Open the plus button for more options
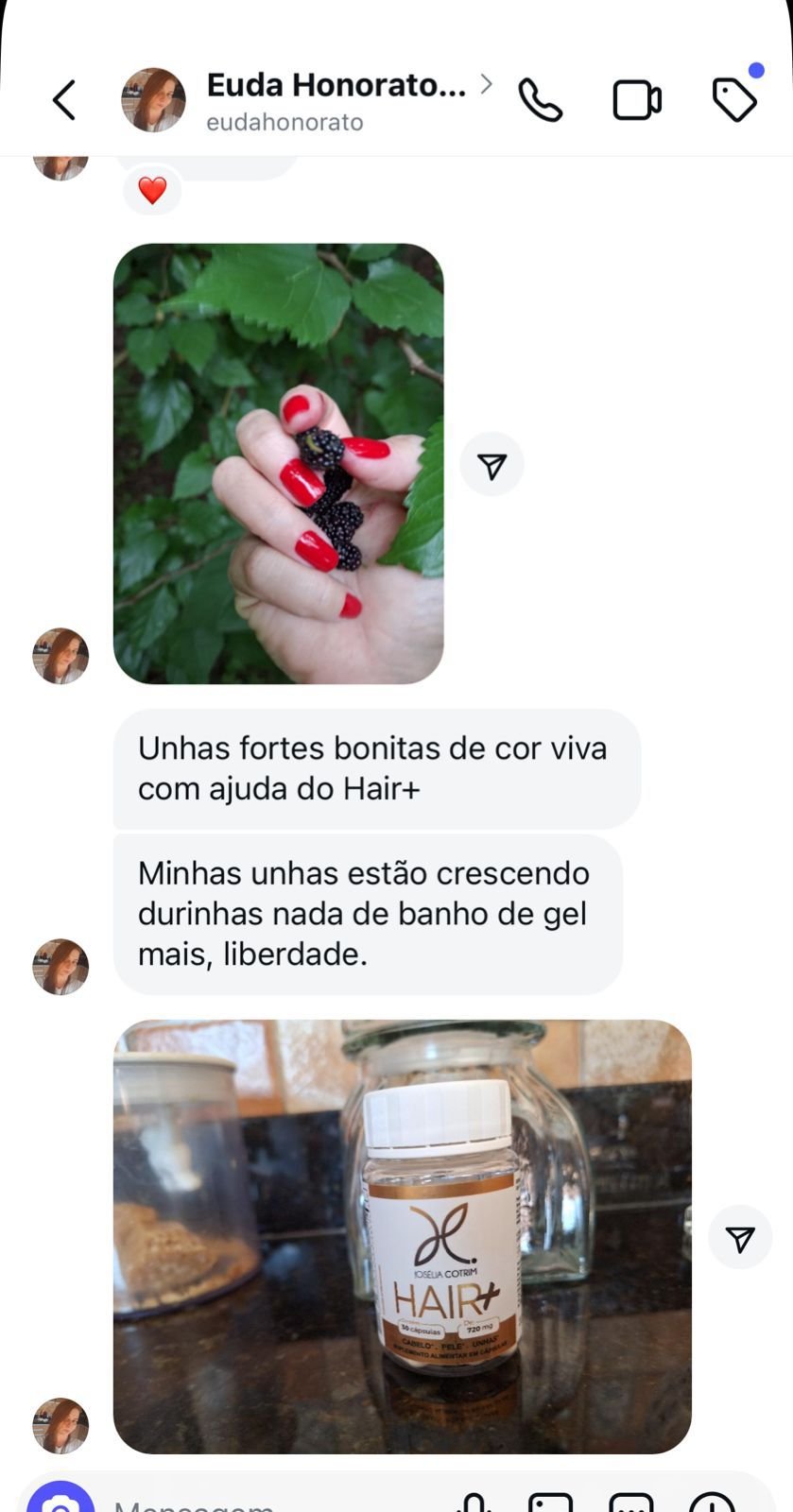This screenshot has height=1512, width=793. tap(712, 1503)
